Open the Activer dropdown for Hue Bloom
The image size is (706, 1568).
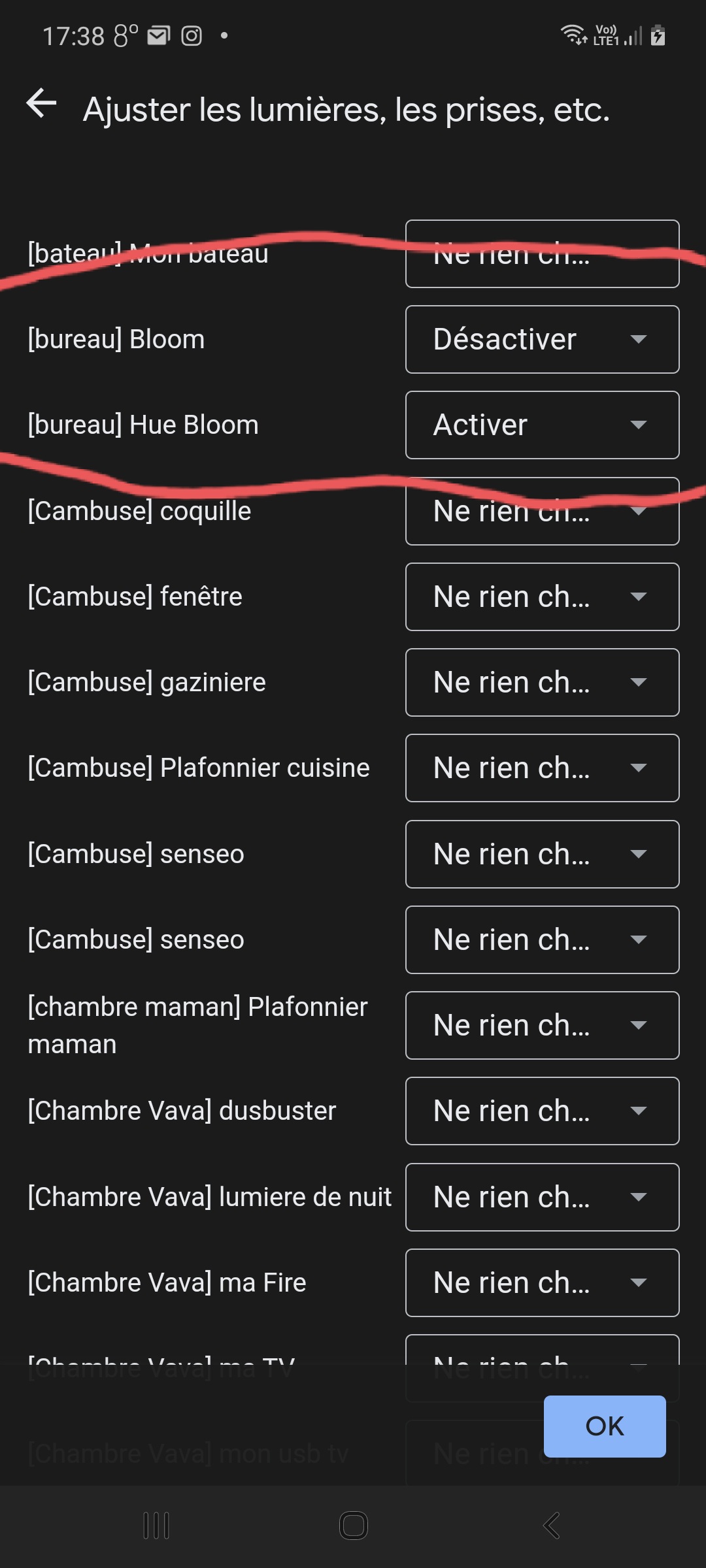tap(542, 425)
